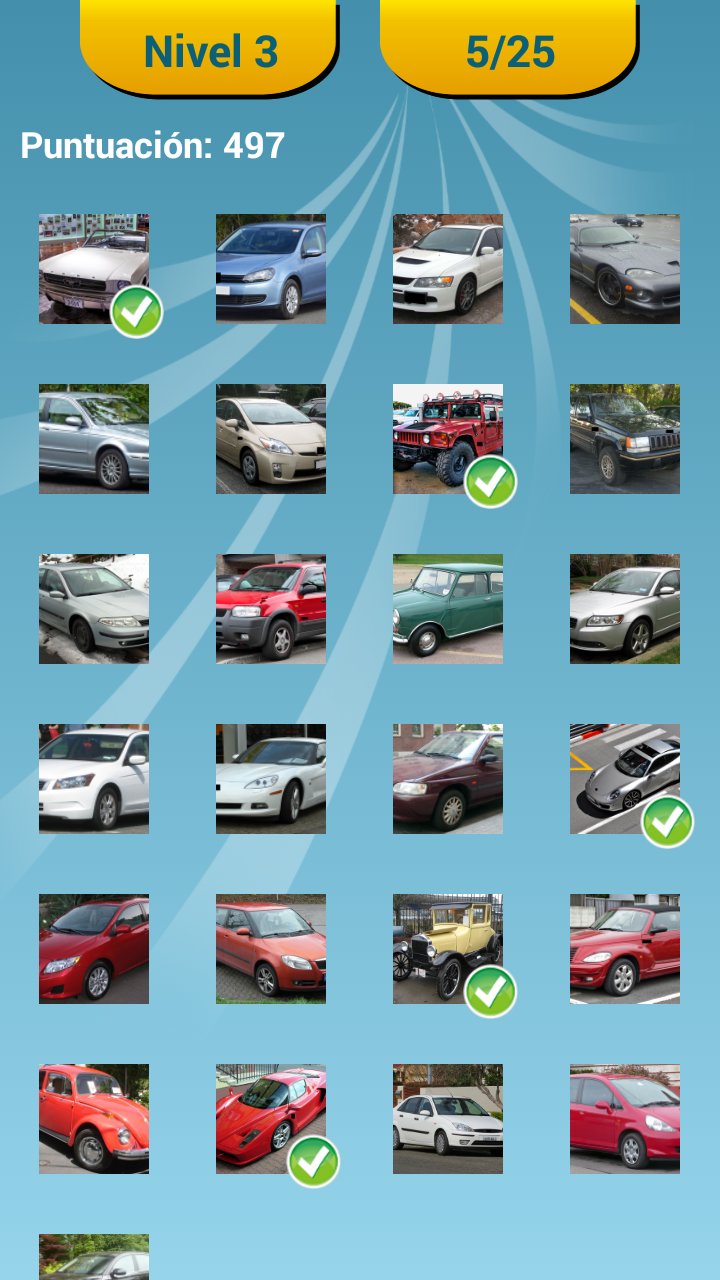The height and width of the screenshot is (1280, 720).
Task: Choose the green classic Mini tile
Action: (x=448, y=608)
